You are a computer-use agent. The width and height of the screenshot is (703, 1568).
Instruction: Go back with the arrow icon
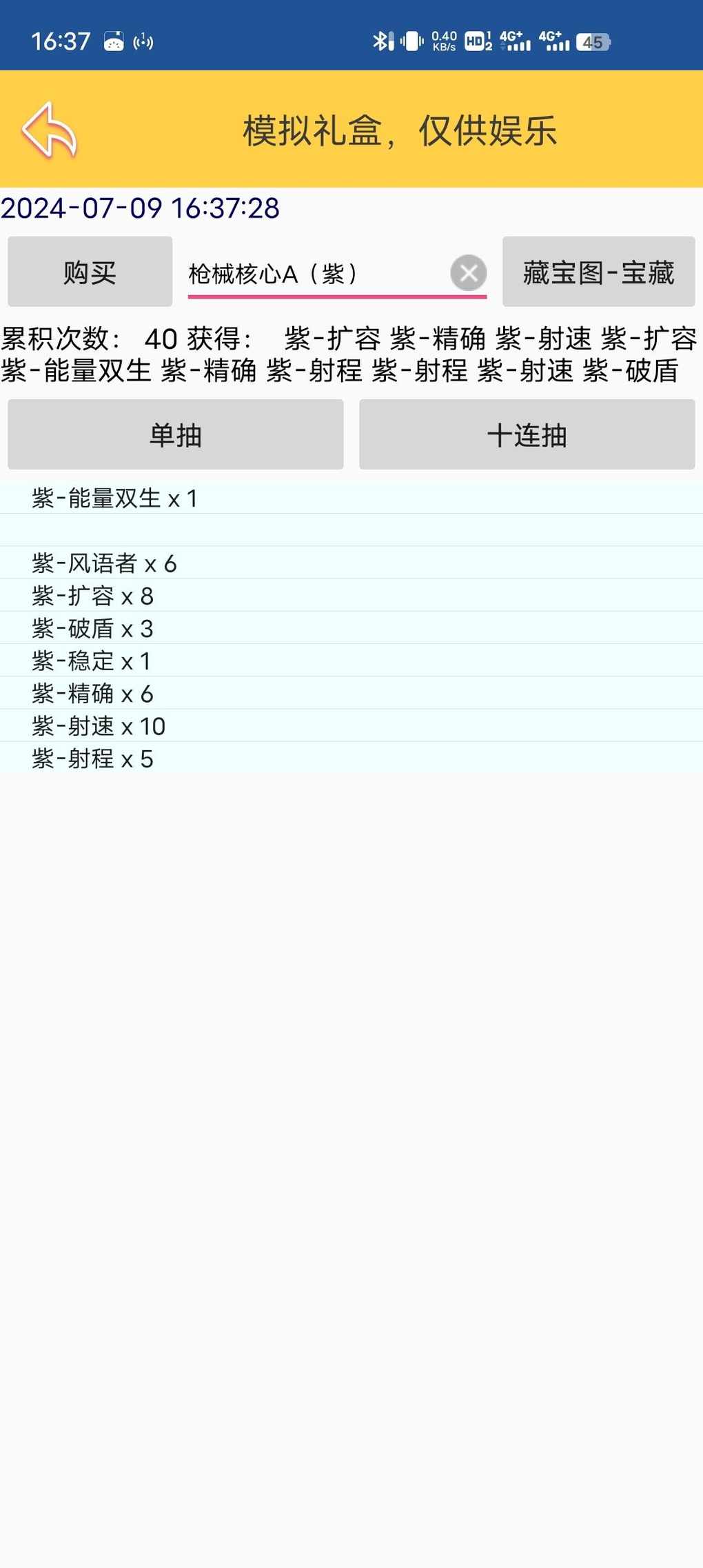50,130
